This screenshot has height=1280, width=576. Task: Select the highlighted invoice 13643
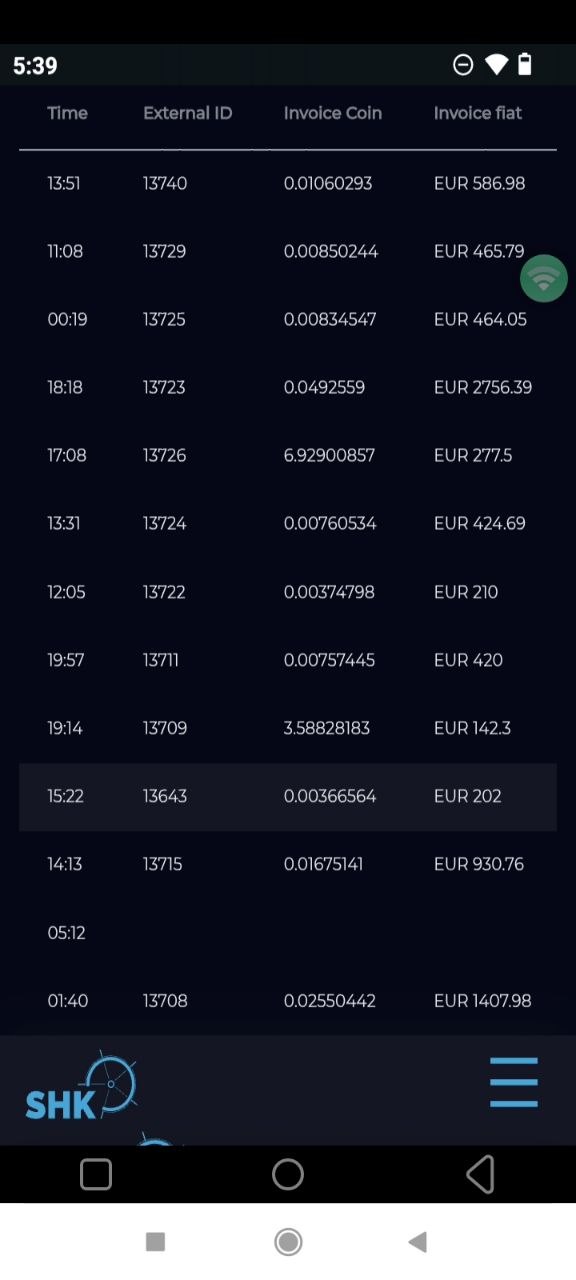pyautogui.click(x=288, y=796)
